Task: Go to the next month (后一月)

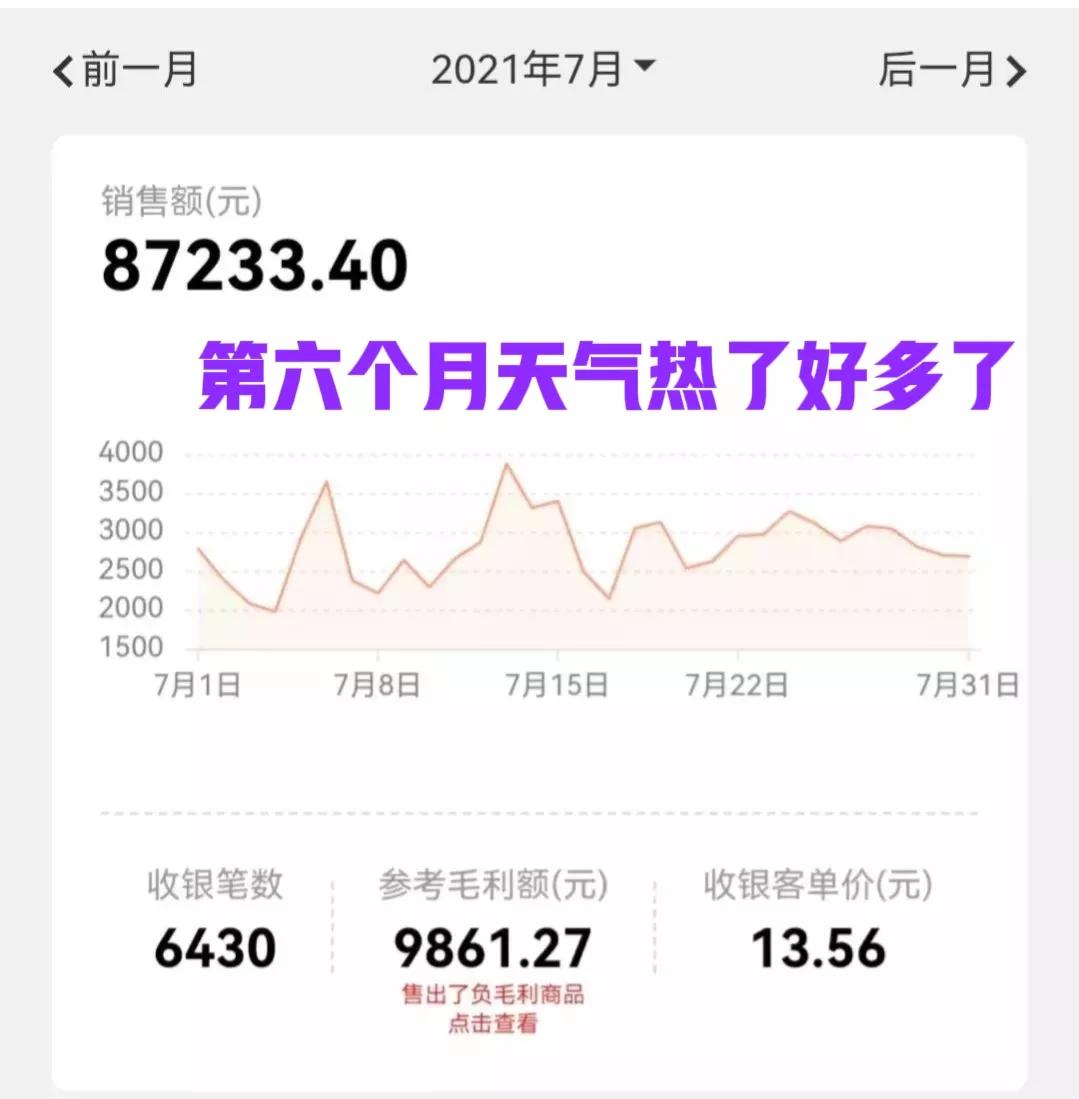Action: 952,71
